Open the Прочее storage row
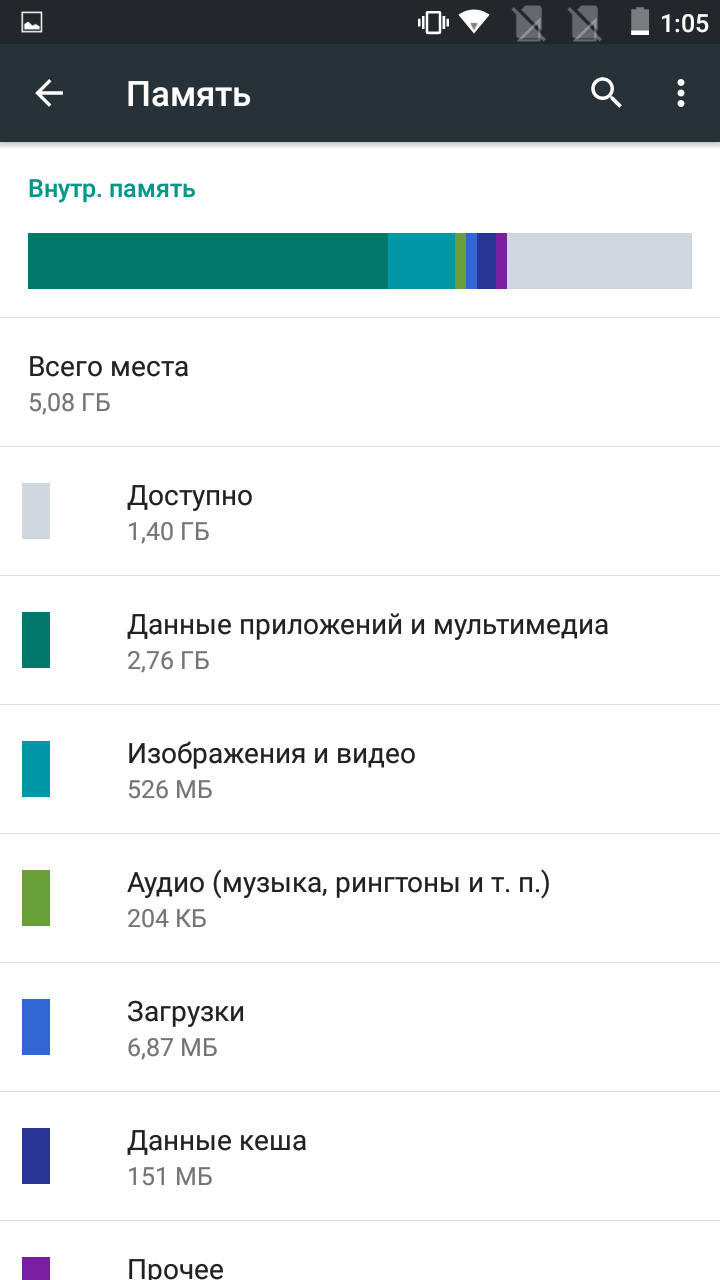Viewport: 720px width, 1280px height. tap(360, 1251)
